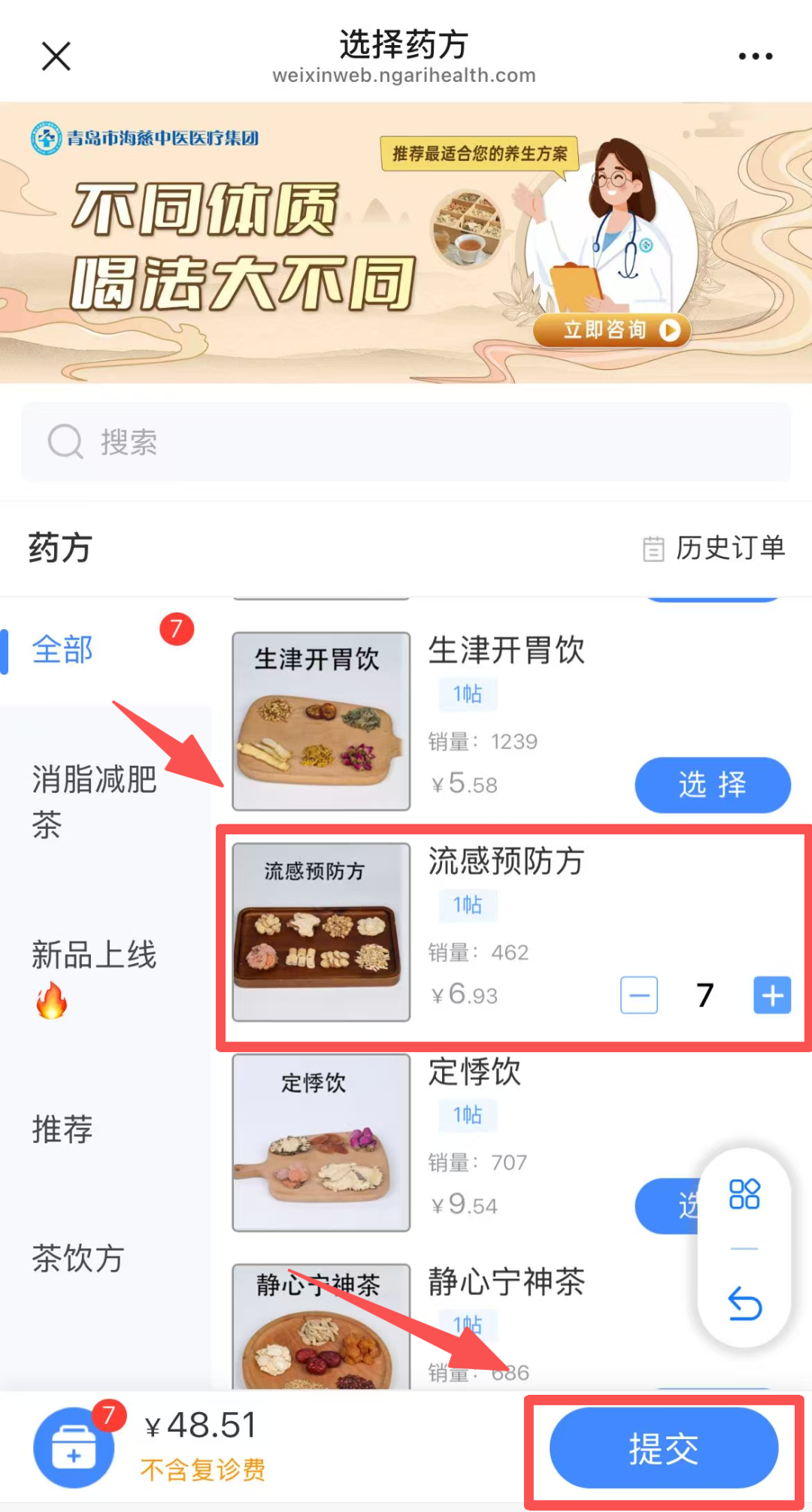Tap 立即咨询 on the banner
Image resolution: width=812 pixels, height=1512 pixels.
click(611, 330)
